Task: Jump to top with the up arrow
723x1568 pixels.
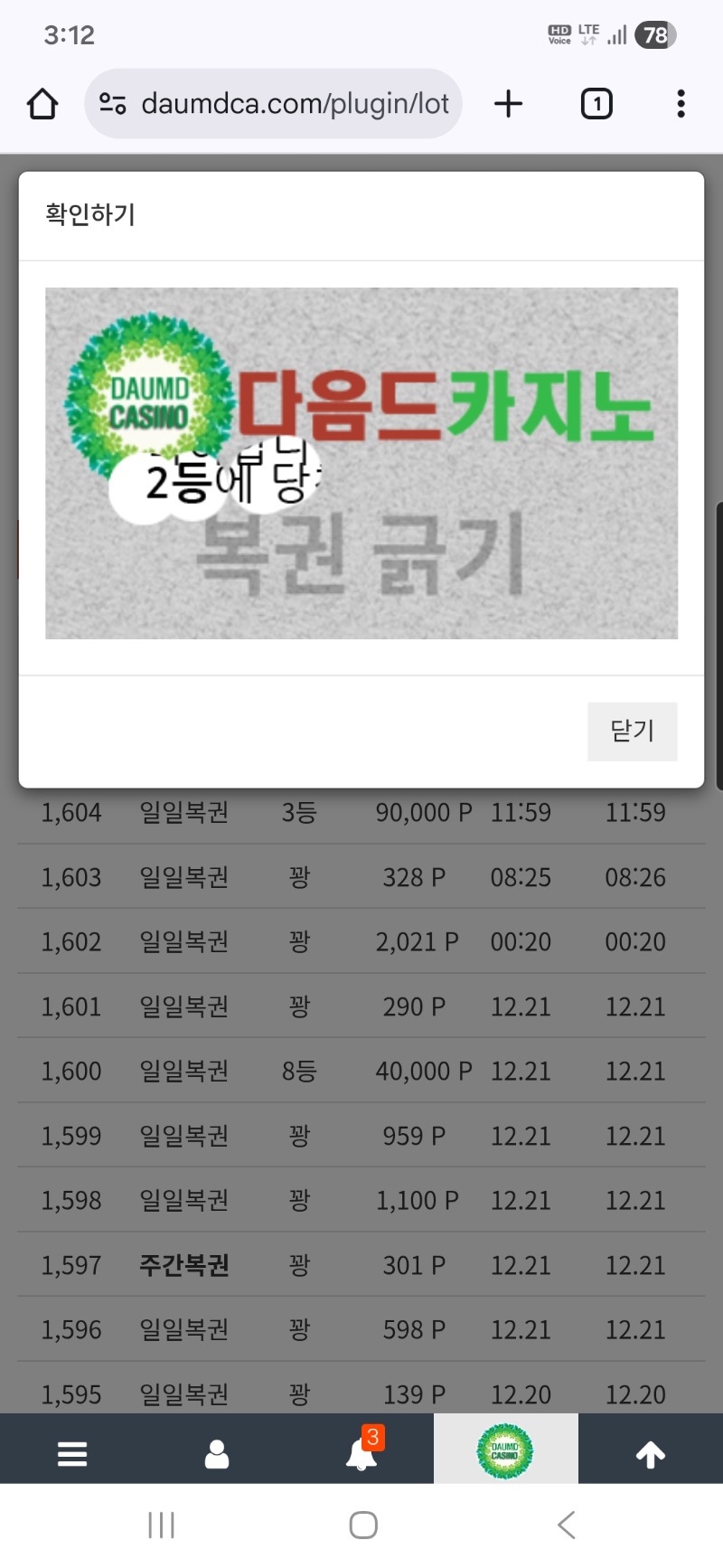Action: [651, 1454]
